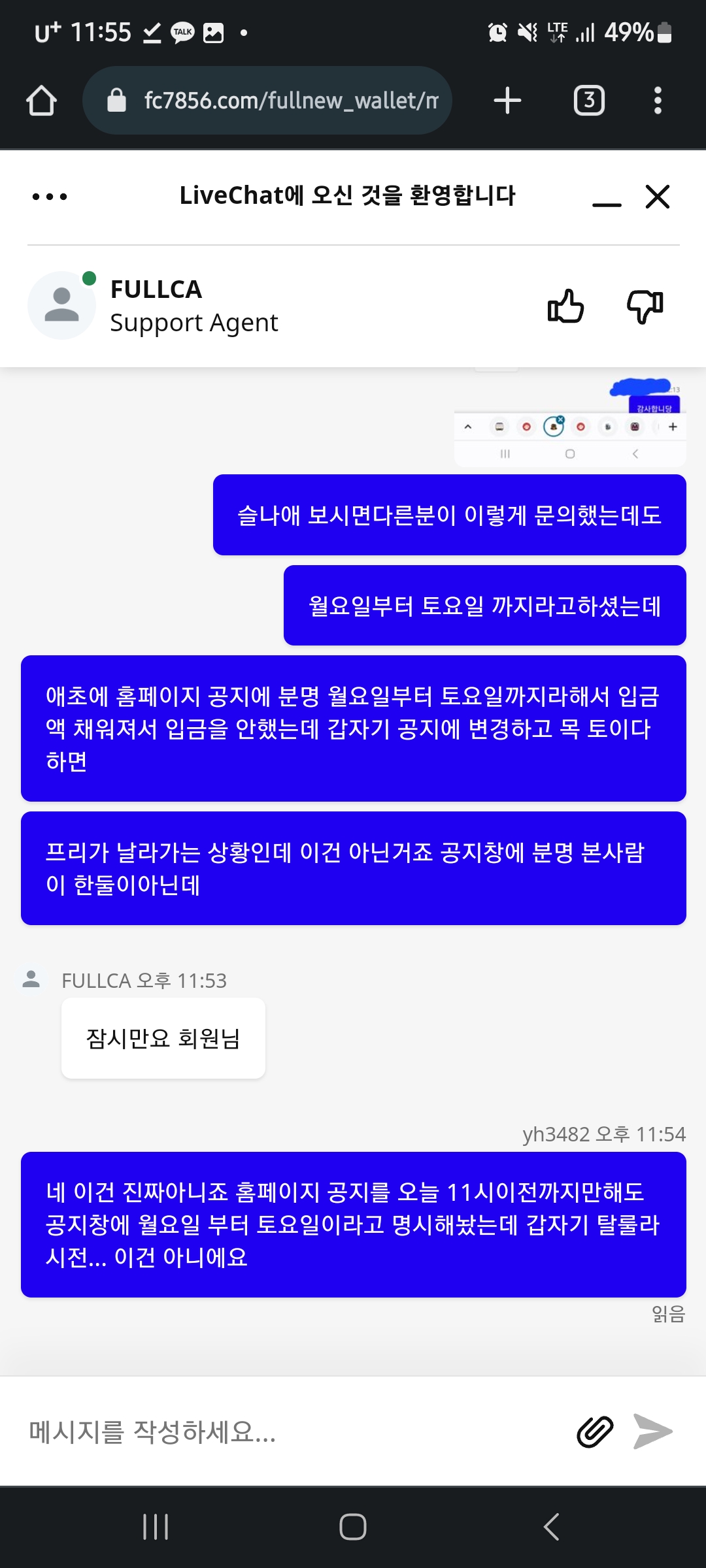Close the LiveChat window
Viewport: 706px width, 1568px height.
pos(658,196)
